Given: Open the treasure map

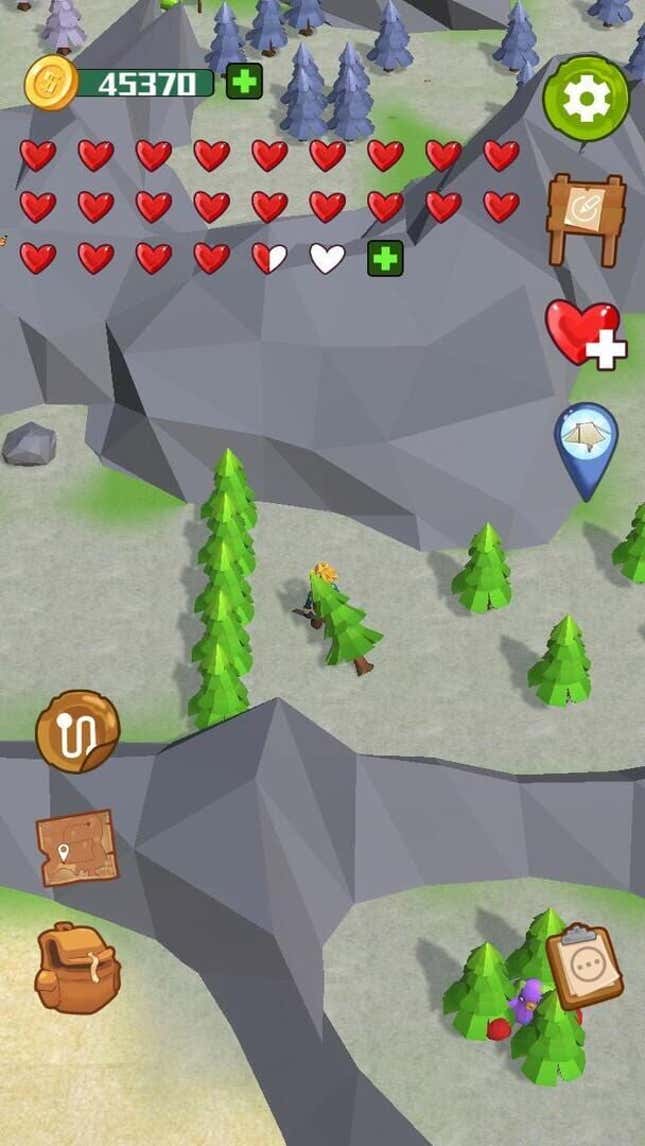Looking at the screenshot, I should (x=77, y=848).
